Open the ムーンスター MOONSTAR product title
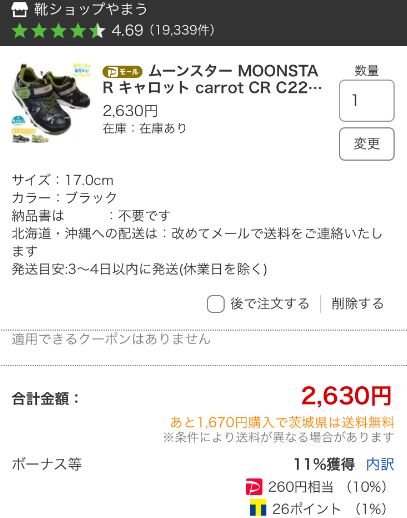The image size is (407, 518). pyautogui.click(x=212, y=79)
